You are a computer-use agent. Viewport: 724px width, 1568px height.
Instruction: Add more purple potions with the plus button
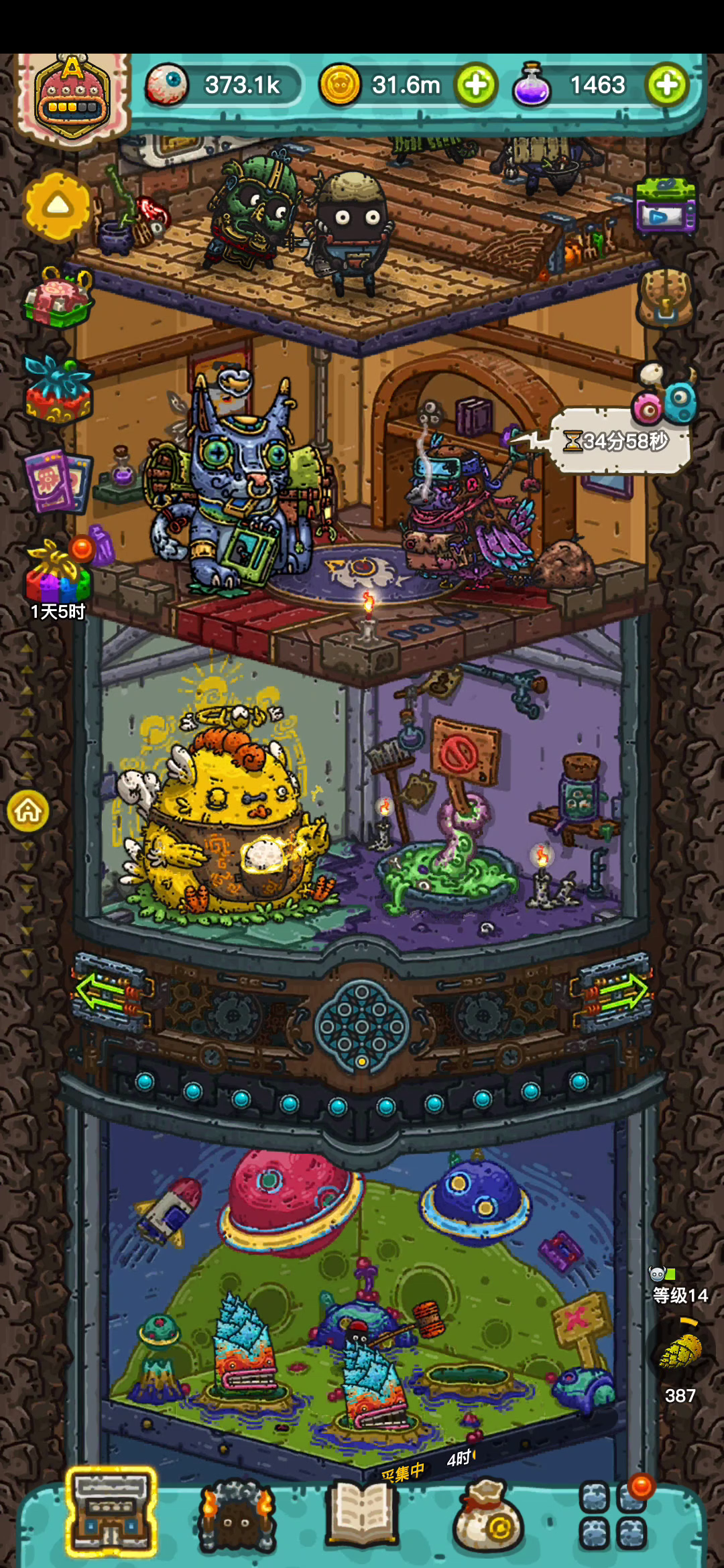[666, 85]
